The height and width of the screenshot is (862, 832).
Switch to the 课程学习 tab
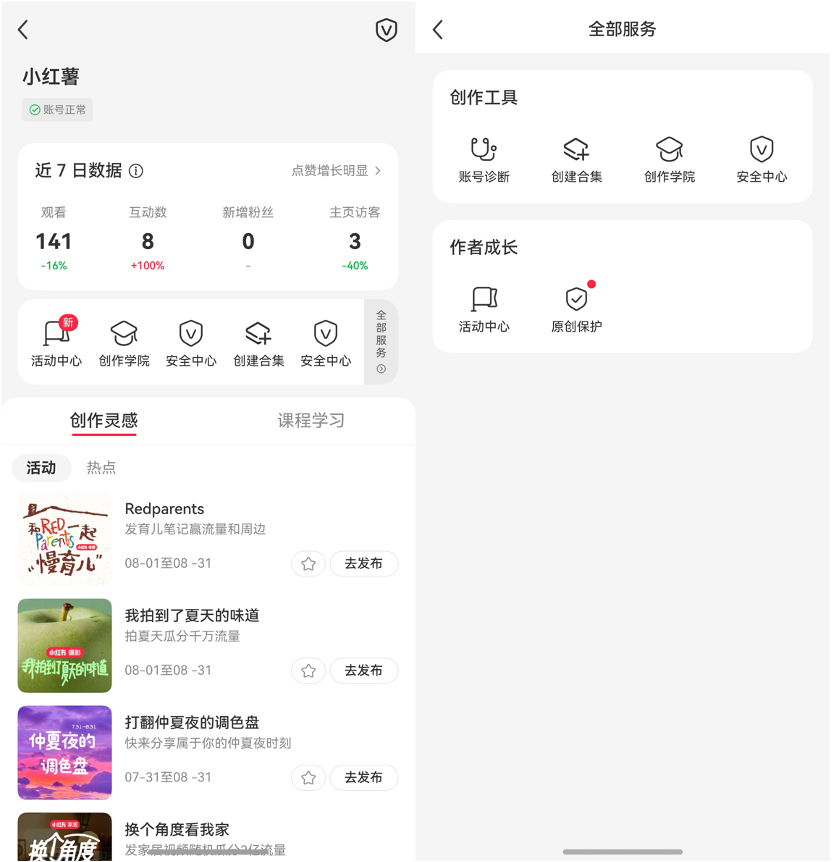pyautogui.click(x=311, y=420)
